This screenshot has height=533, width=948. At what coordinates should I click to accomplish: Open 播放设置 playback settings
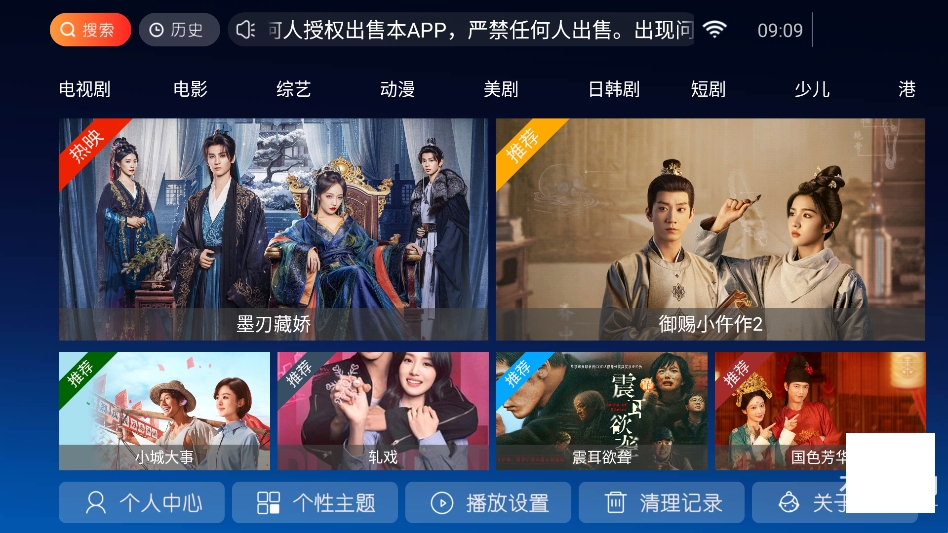coord(488,503)
